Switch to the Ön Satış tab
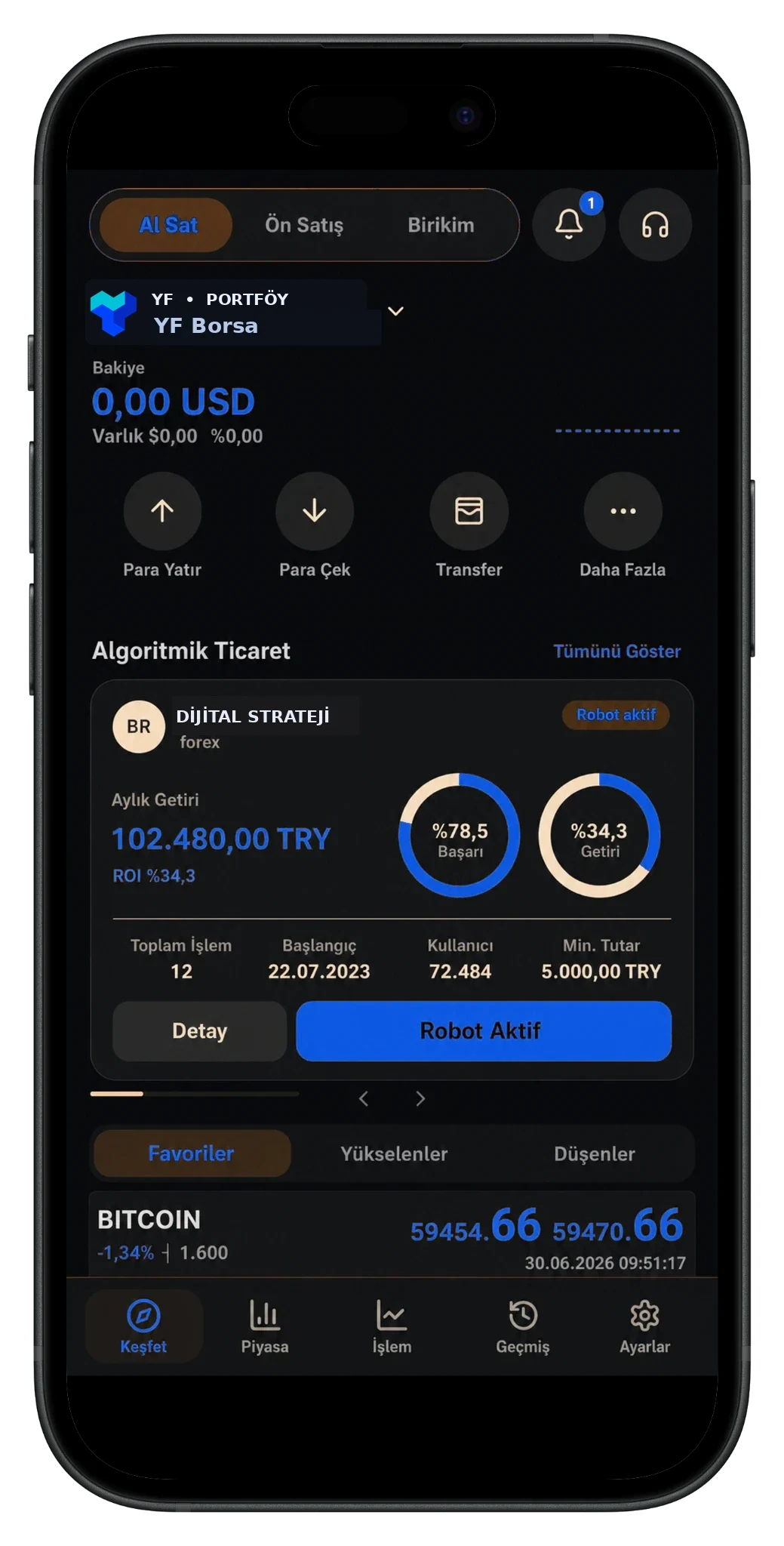This screenshot has height=1546, width=784. pos(304,225)
